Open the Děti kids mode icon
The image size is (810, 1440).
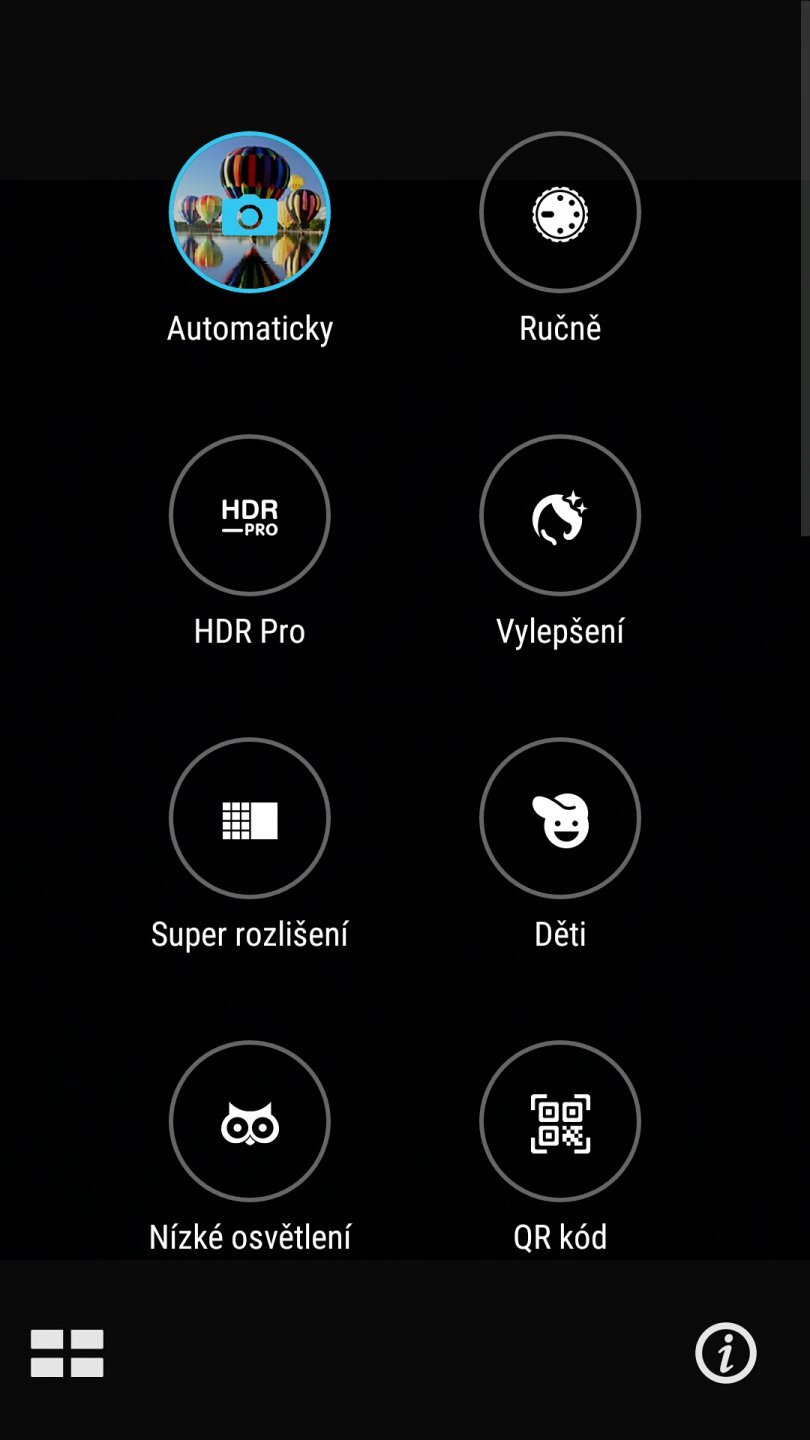pos(560,818)
